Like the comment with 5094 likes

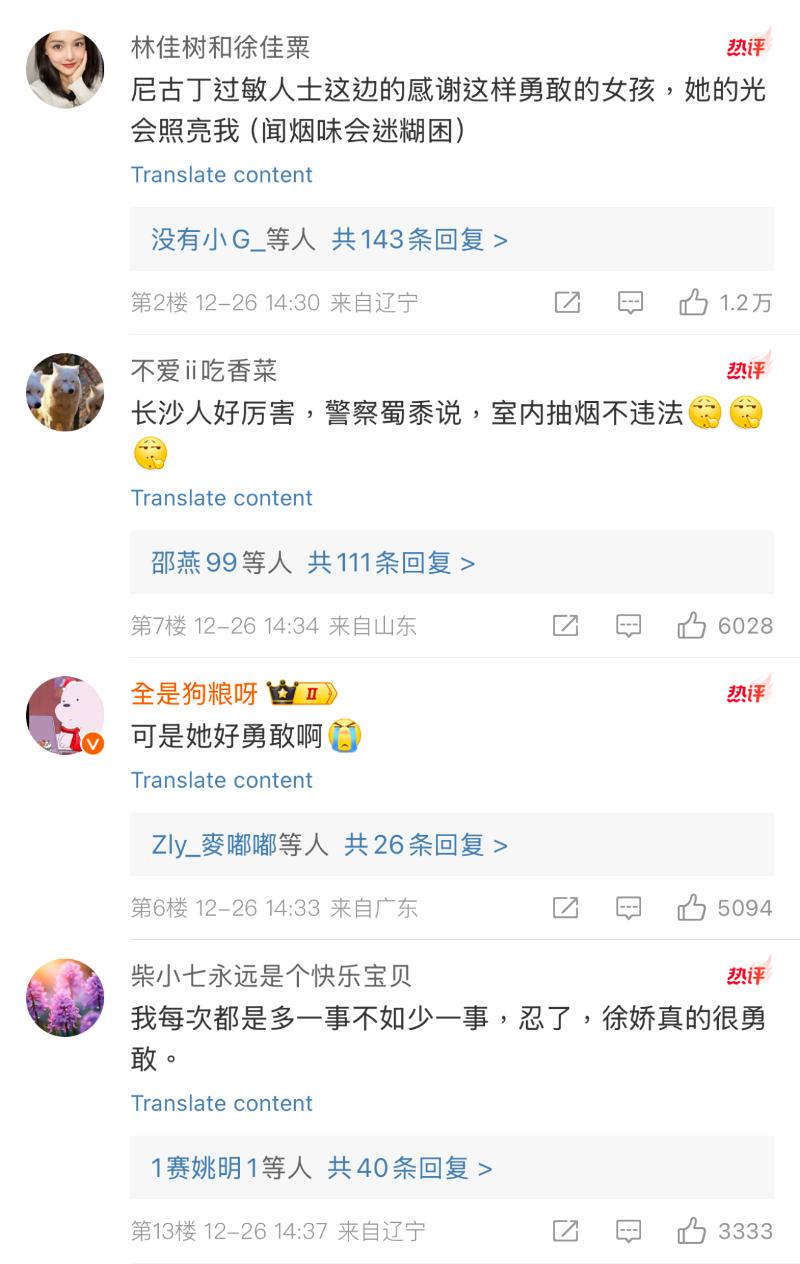(x=692, y=908)
